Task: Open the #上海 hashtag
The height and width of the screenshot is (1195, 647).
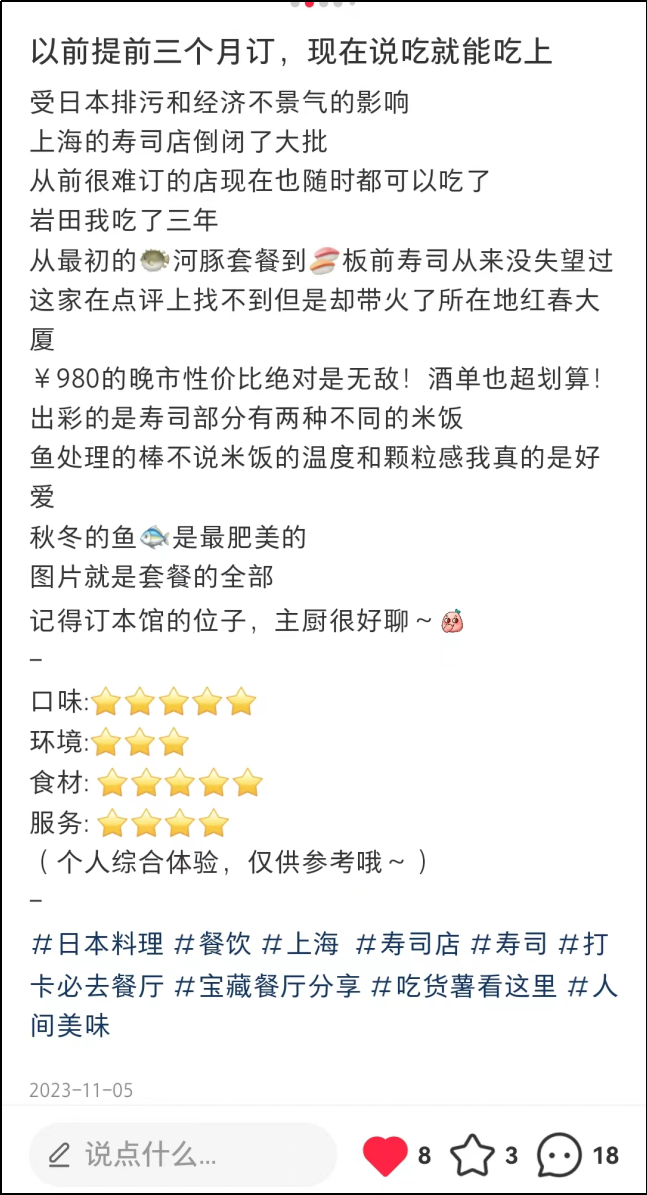Action: (300, 943)
